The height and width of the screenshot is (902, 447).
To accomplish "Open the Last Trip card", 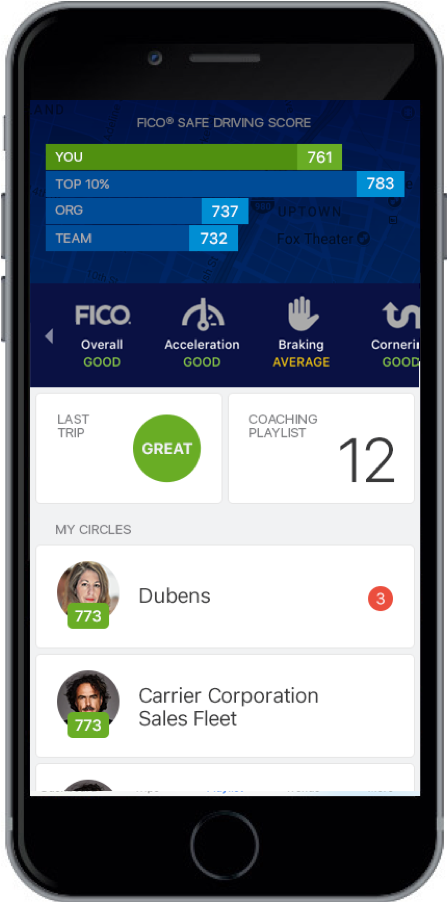I will pos(128,448).
